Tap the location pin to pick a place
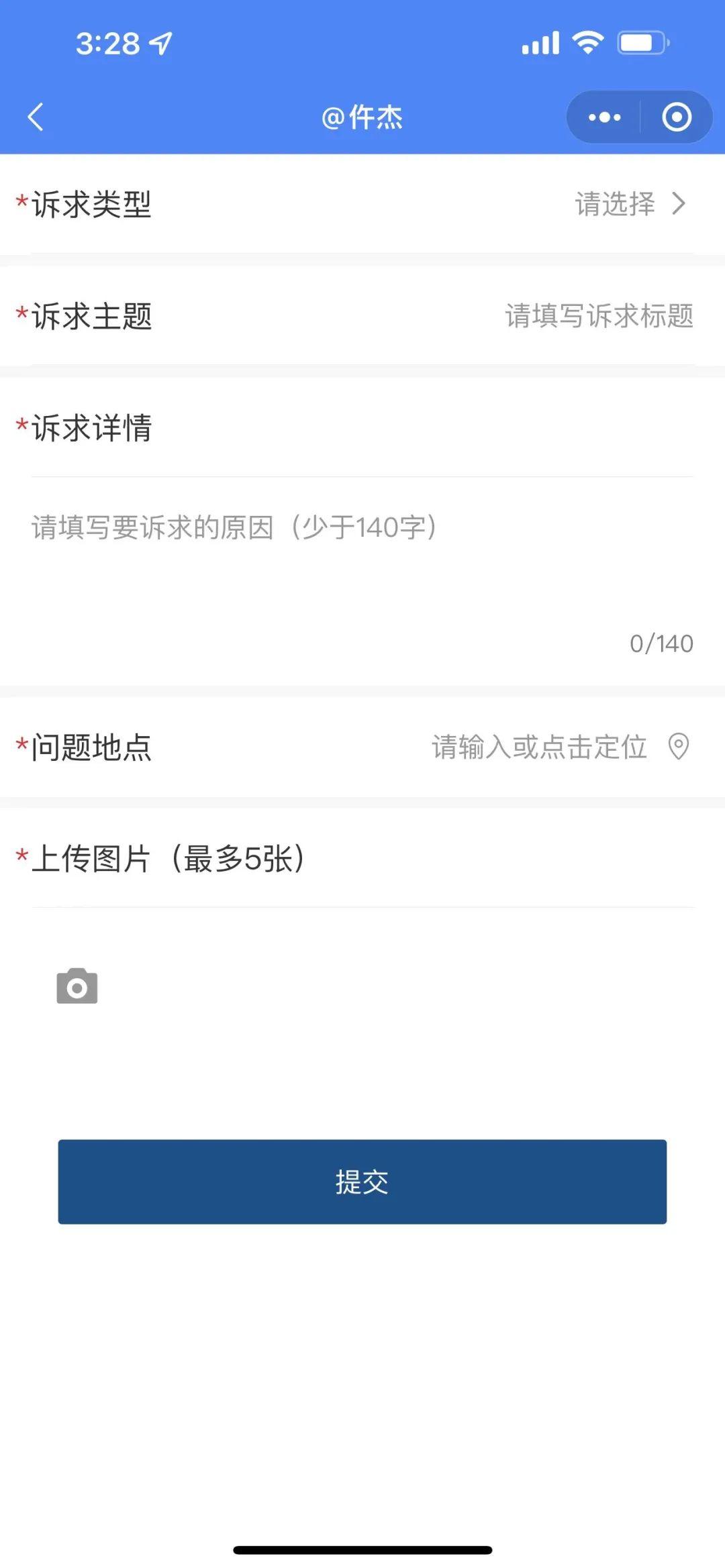Screen dimensions: 725x1568 (679, 747)
